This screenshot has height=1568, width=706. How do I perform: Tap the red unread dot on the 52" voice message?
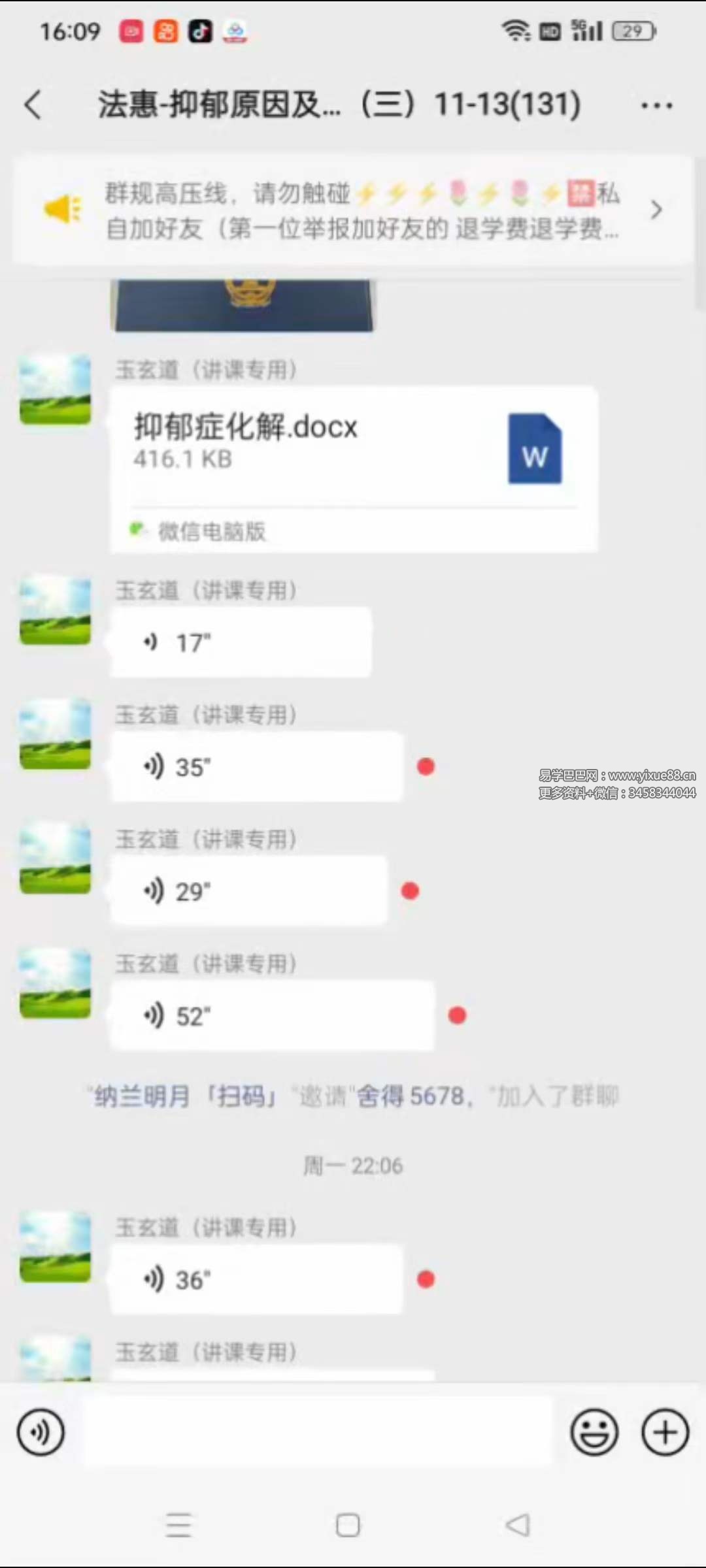(x=458, y=1016)
